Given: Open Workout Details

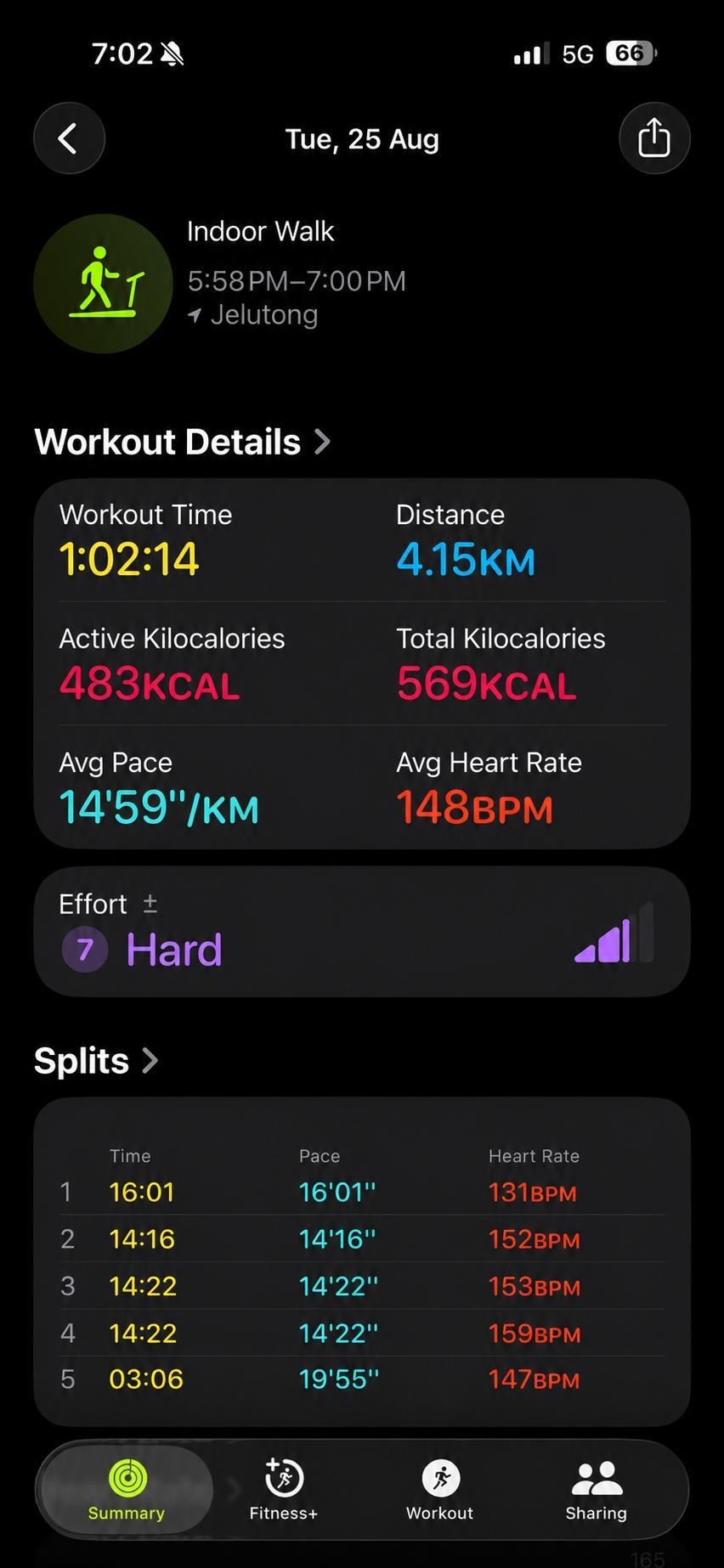Looking at the screenshot, I should click(182, 442).
